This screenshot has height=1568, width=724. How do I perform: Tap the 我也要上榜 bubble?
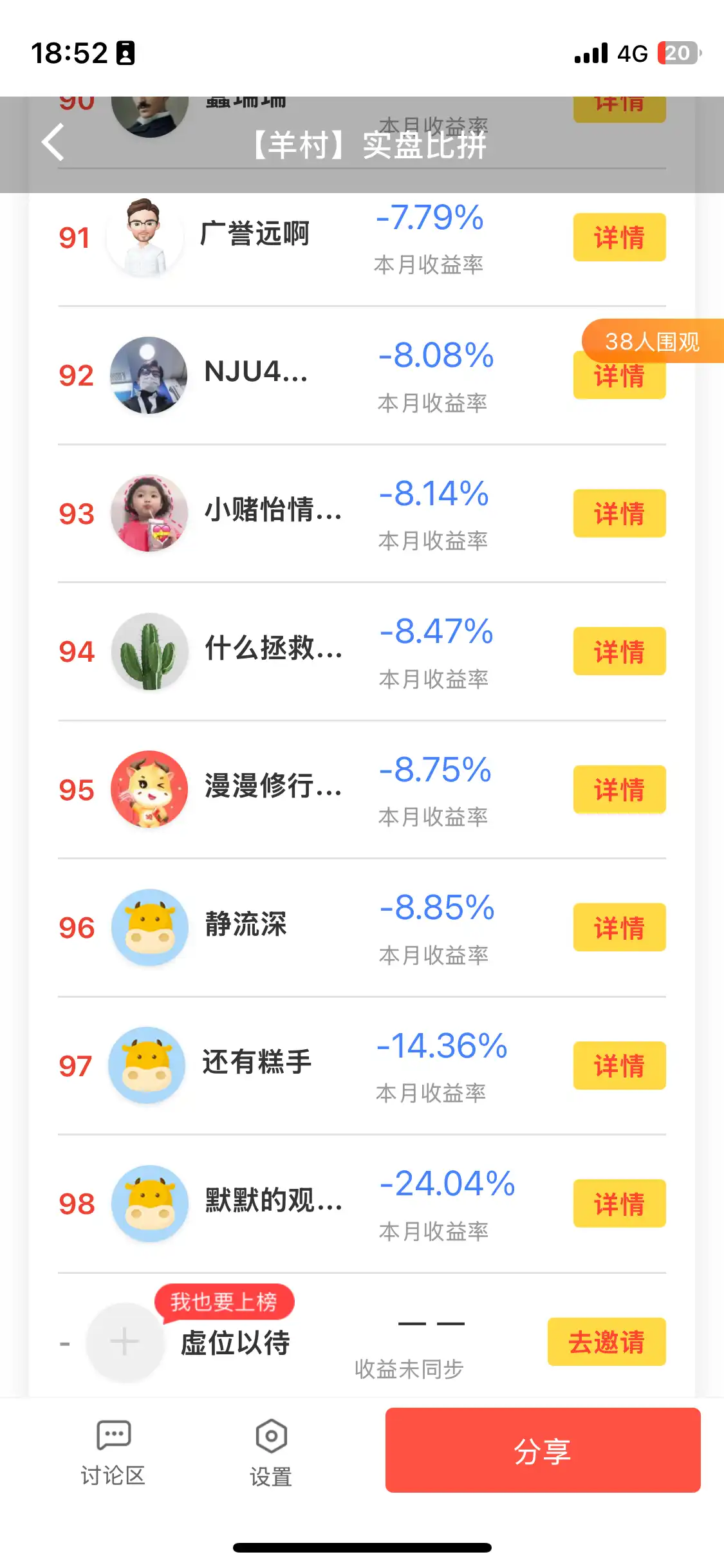(223, 1302)
